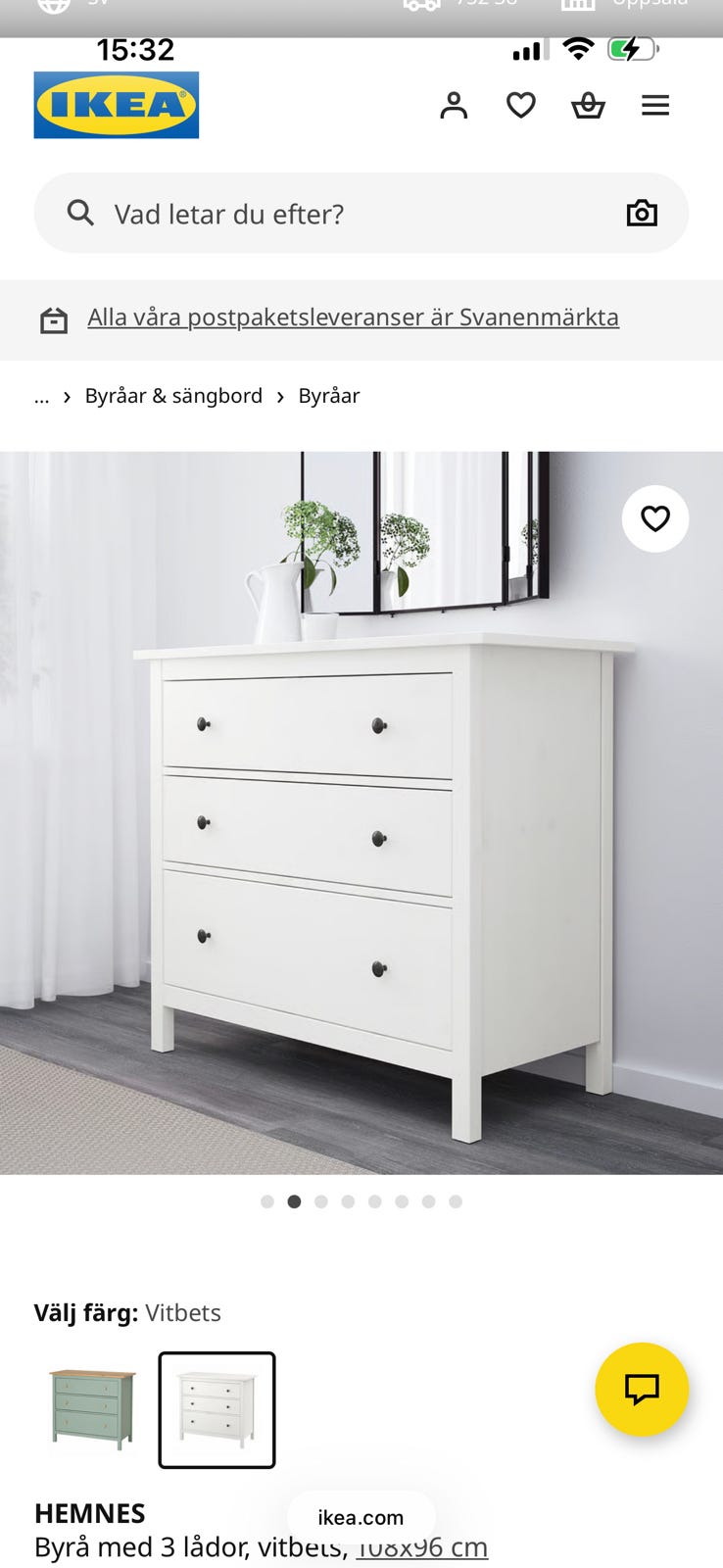Tap the IKEA logo to go home
Image resolution: width=723 pixels, height=1568 pixels.
[x=117, y=105]
